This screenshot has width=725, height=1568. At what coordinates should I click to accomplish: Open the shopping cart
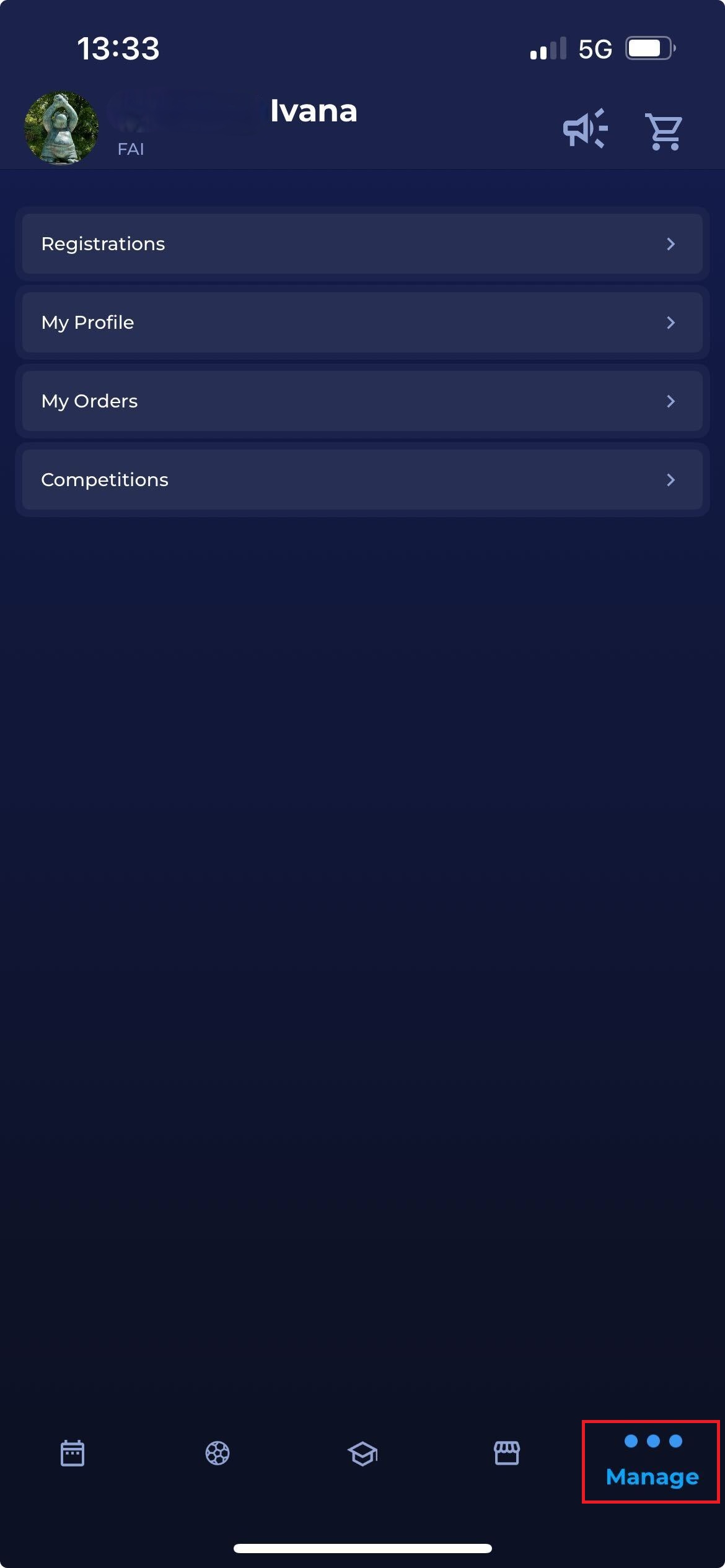(x=664, y=131)
